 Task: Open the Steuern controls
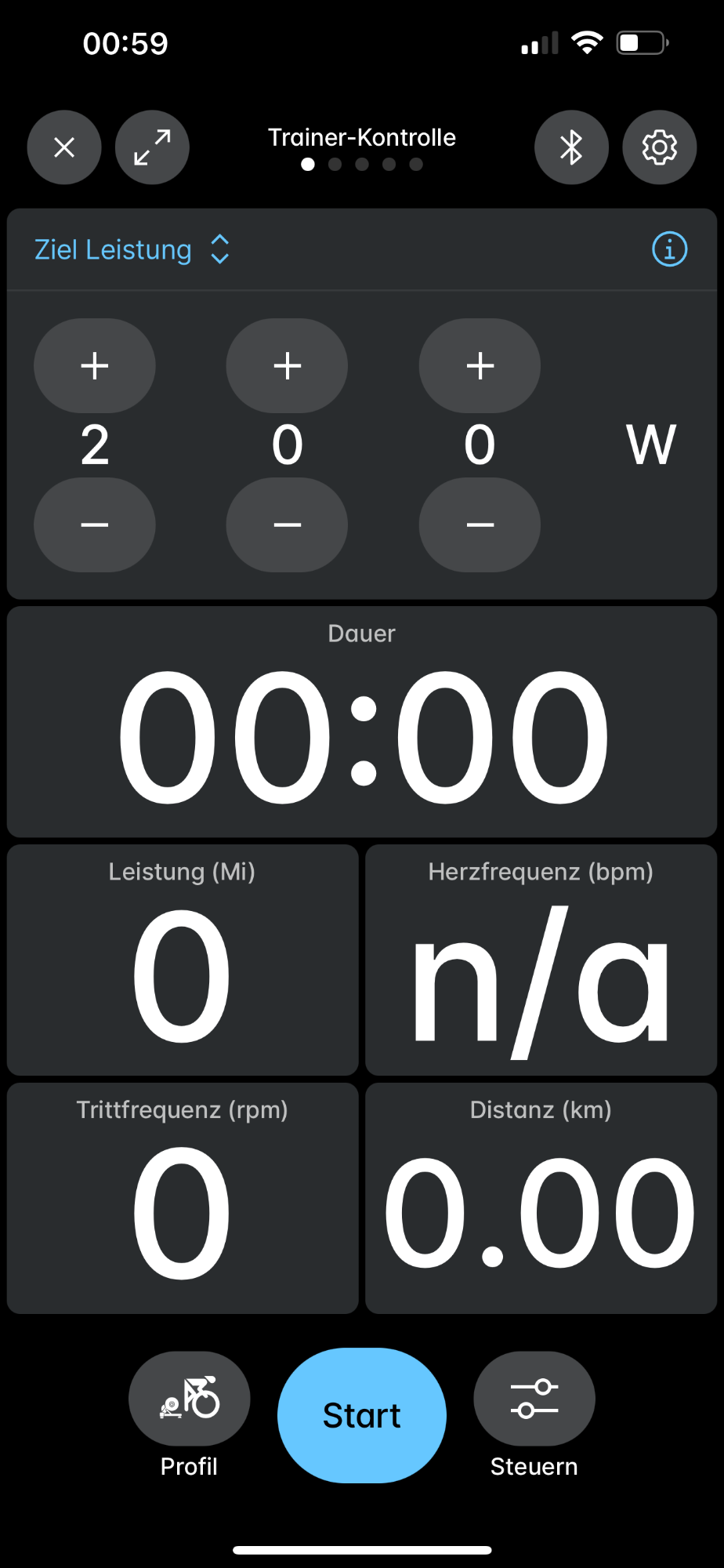[x=534, y=1399]
